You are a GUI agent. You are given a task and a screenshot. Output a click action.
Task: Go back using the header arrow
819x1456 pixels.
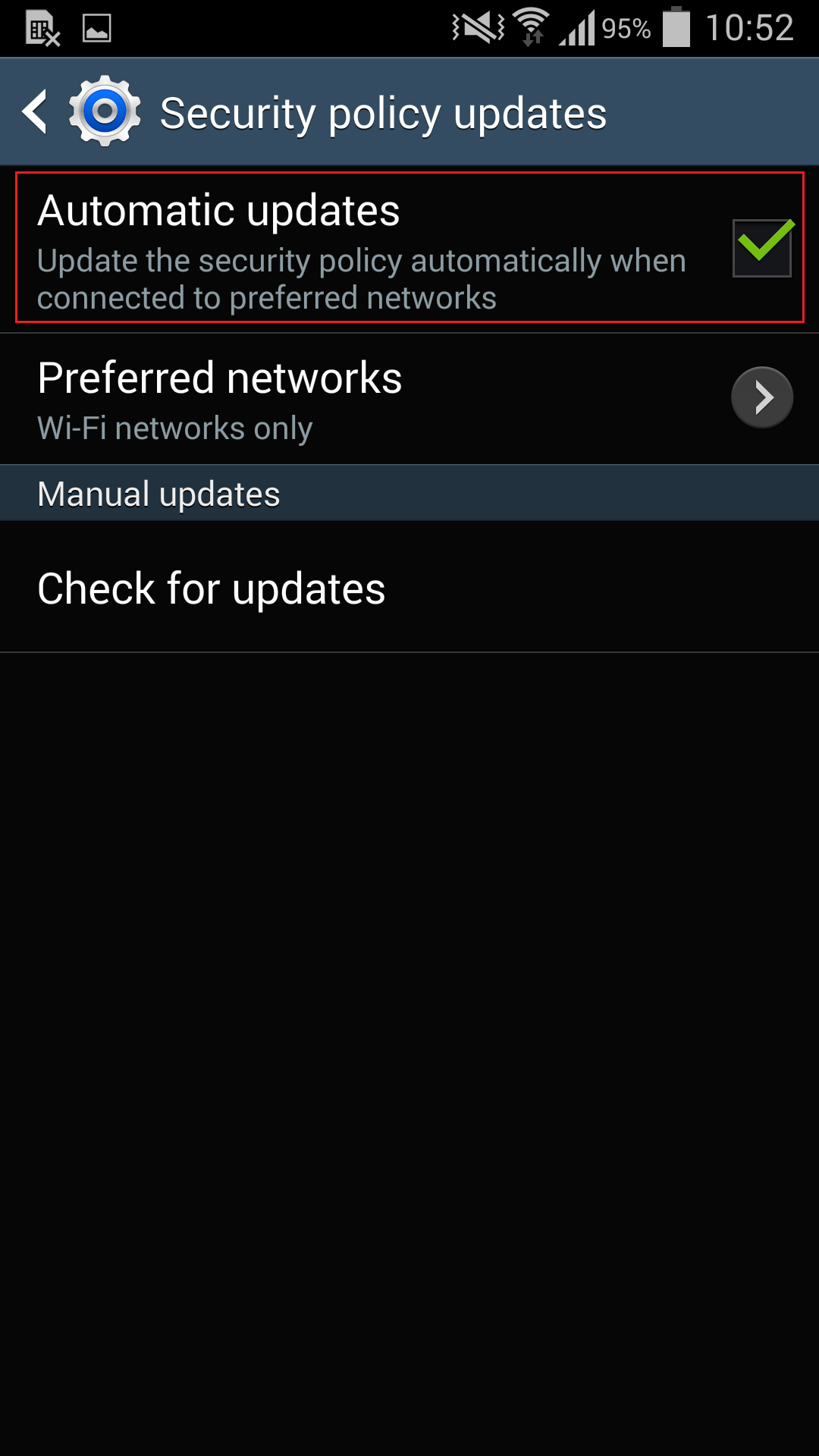point(35,112)
